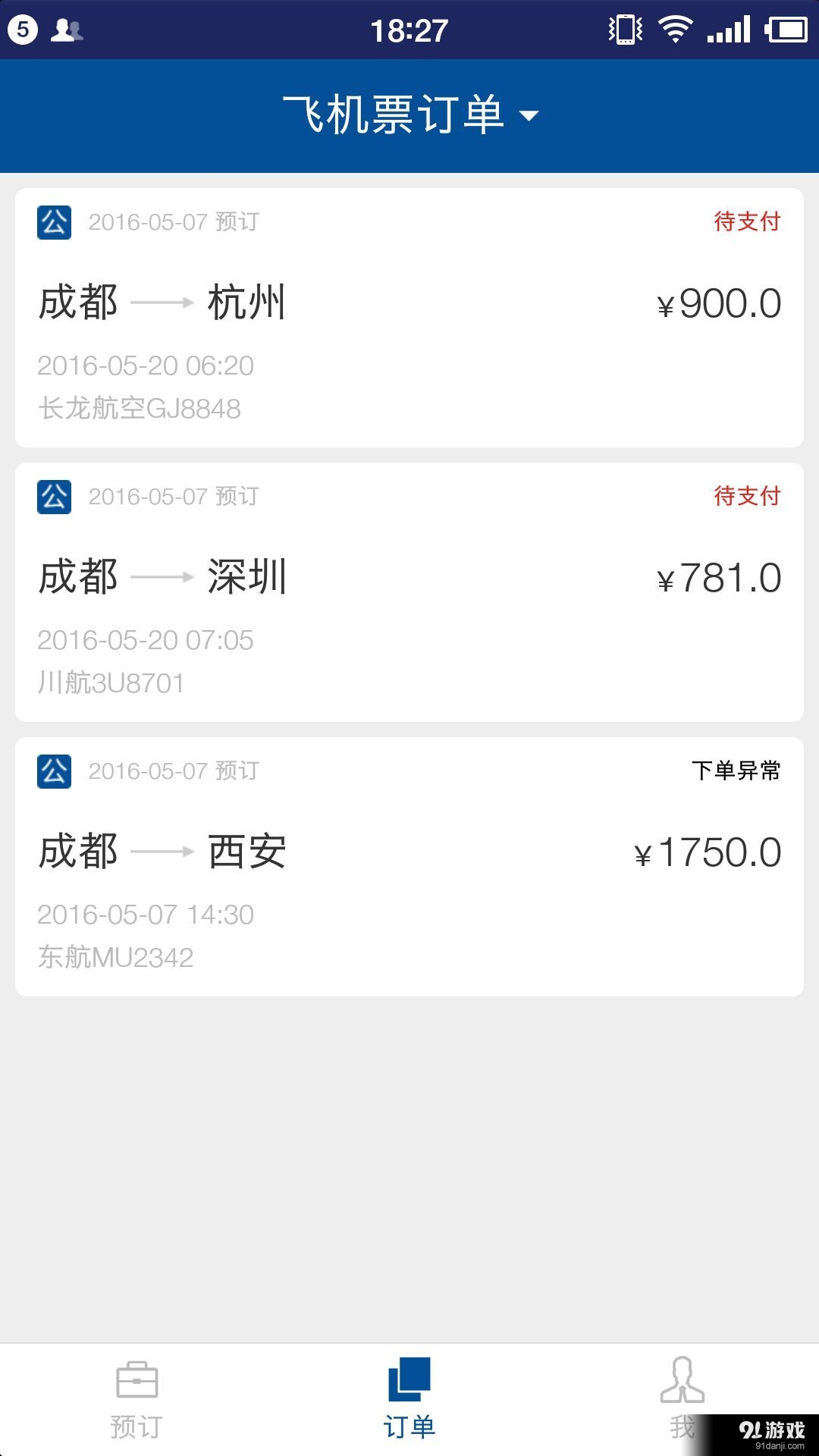Tap the 公 icon on the 杭州 order

point(53,222)
